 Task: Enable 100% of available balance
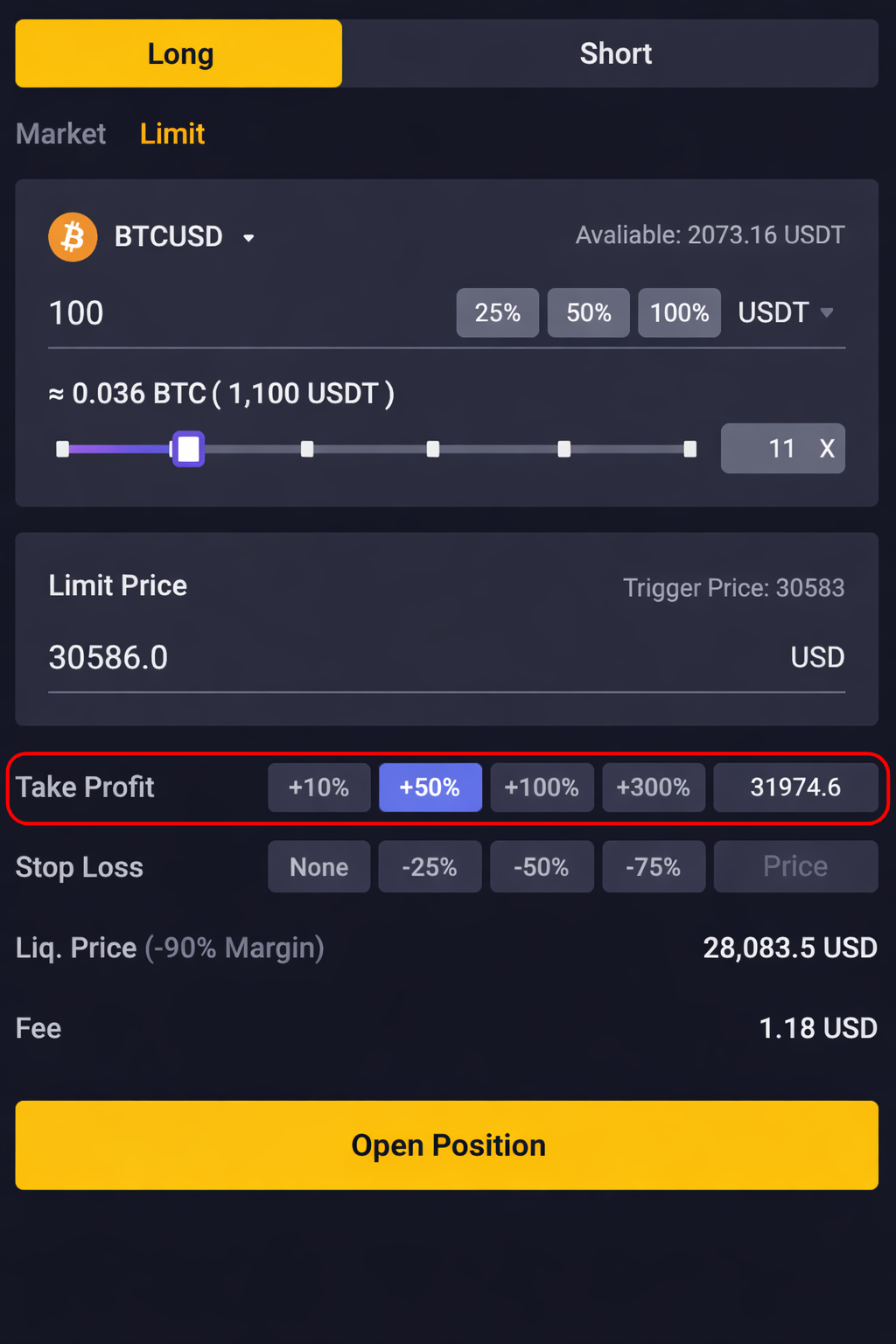pos(679,312)
